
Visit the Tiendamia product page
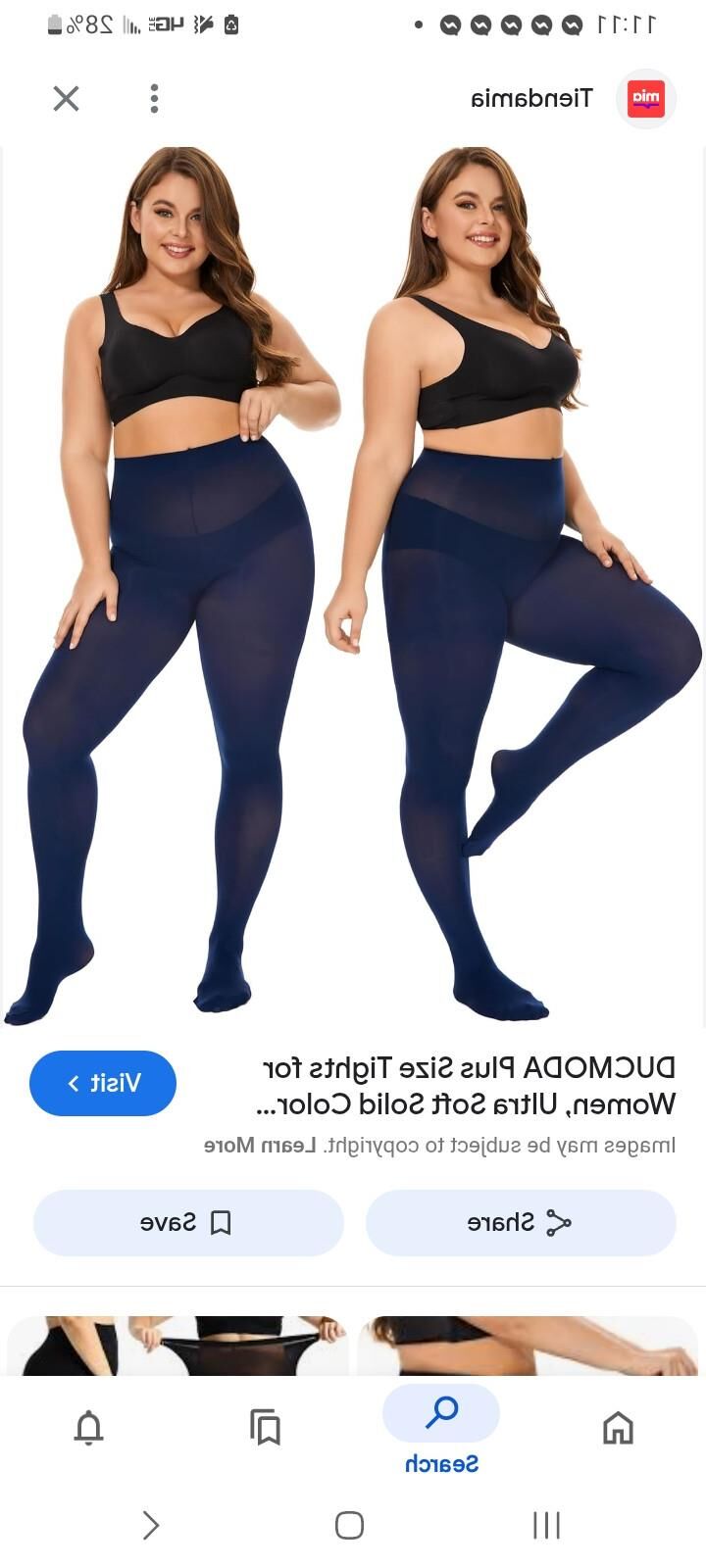click(103, 1083)
